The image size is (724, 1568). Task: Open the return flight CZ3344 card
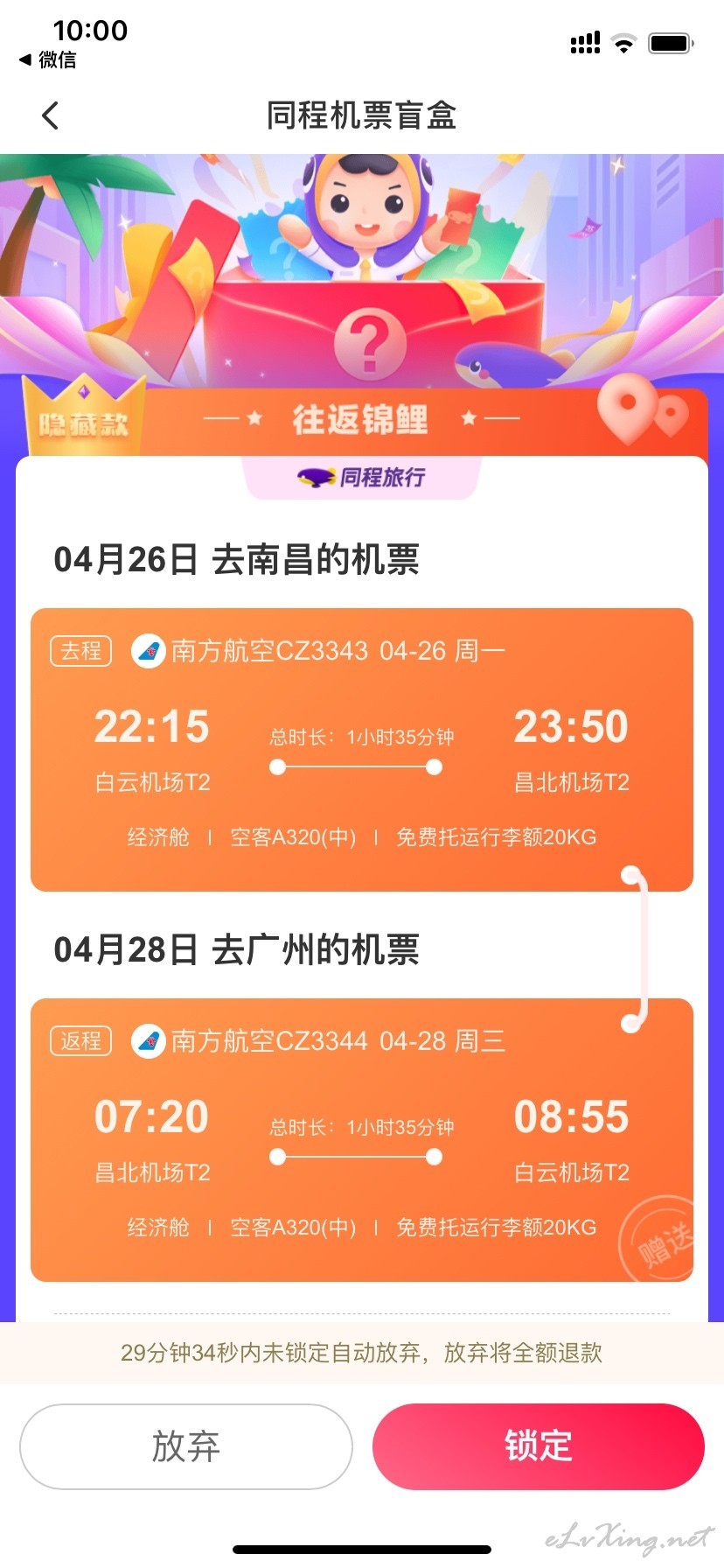pos(362,1140)
